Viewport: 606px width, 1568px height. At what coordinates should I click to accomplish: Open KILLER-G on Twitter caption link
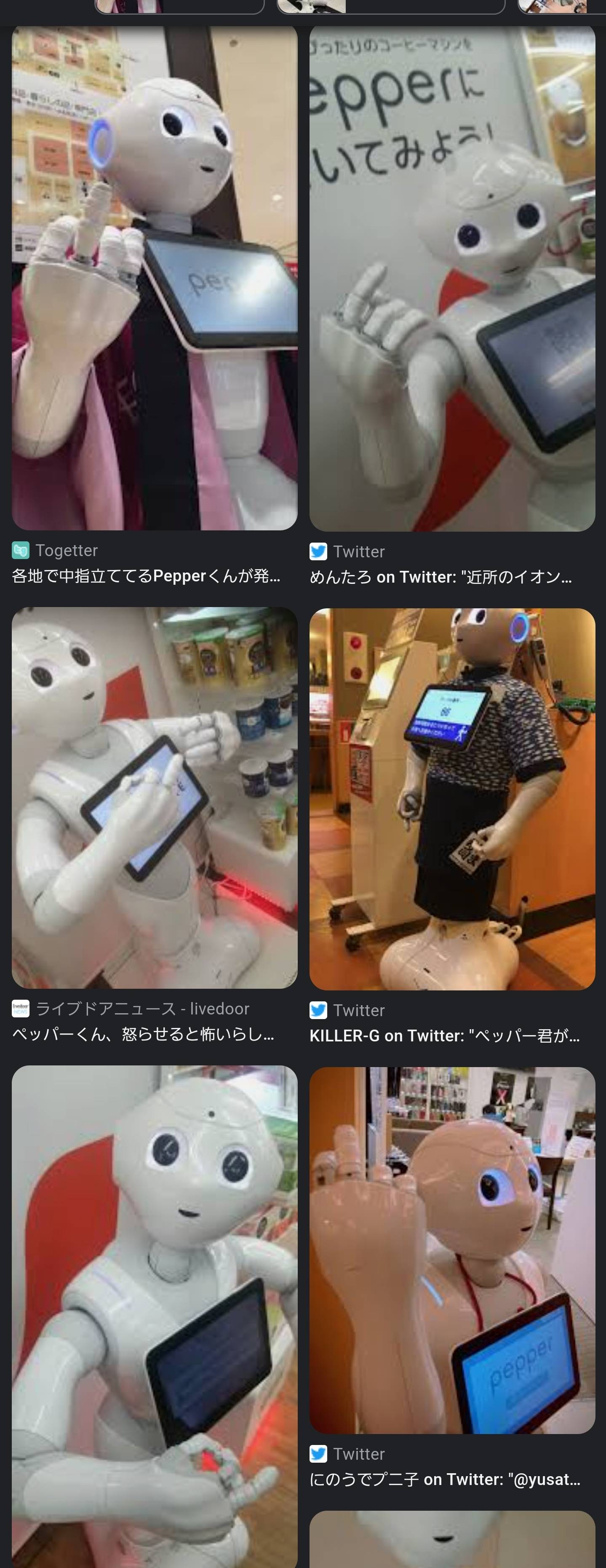[444, 1036]
